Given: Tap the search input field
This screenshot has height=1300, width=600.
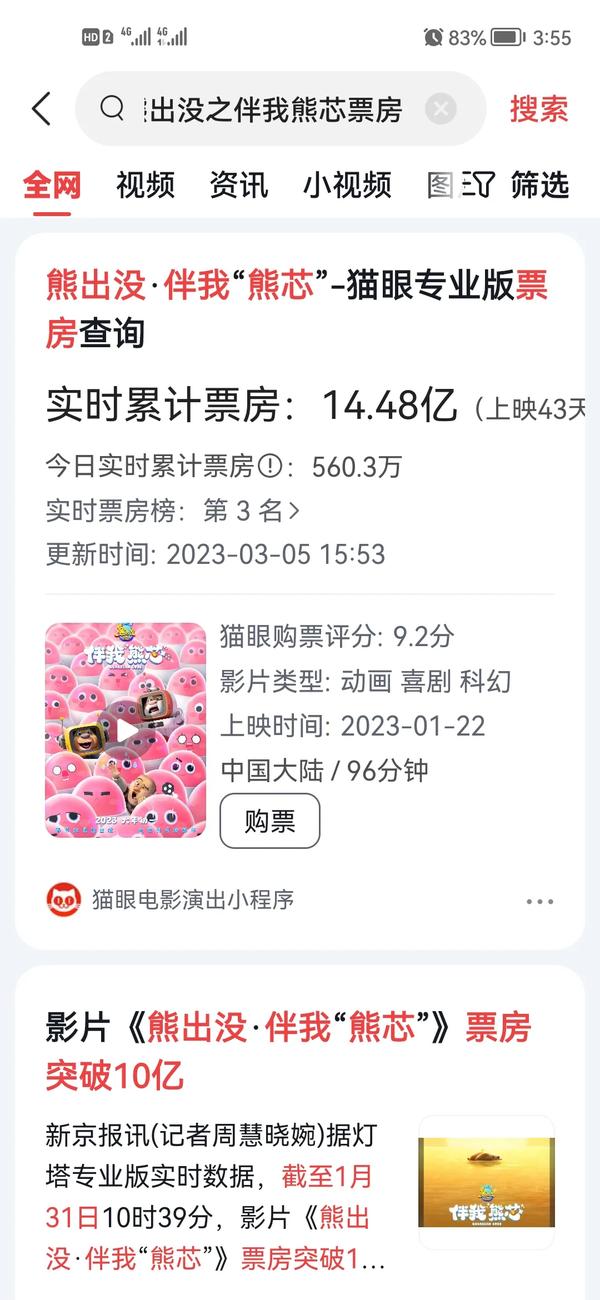Looking at the screenshot, I should pos(270,109).
